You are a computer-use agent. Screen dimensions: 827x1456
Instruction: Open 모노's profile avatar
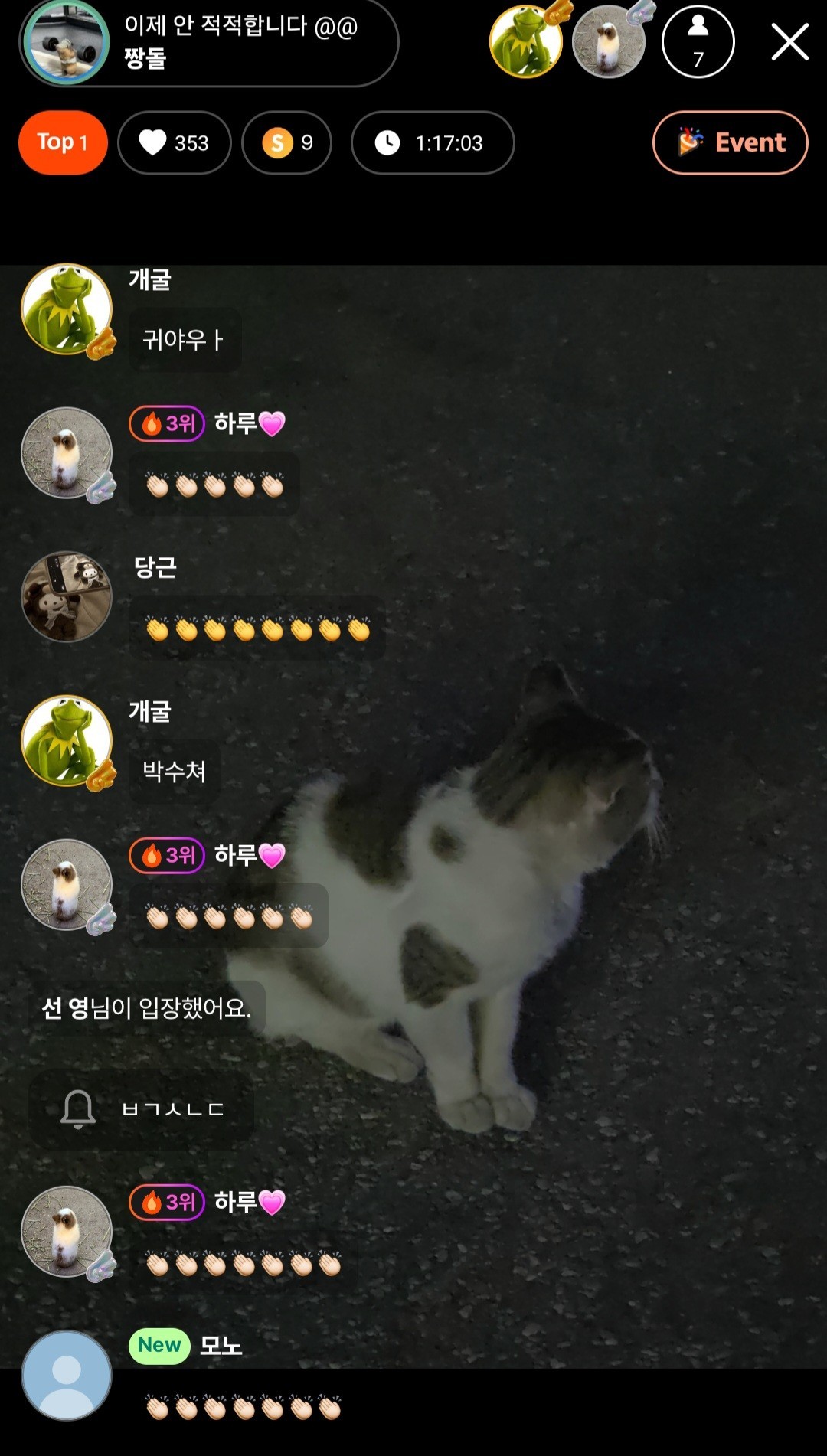67,1376
